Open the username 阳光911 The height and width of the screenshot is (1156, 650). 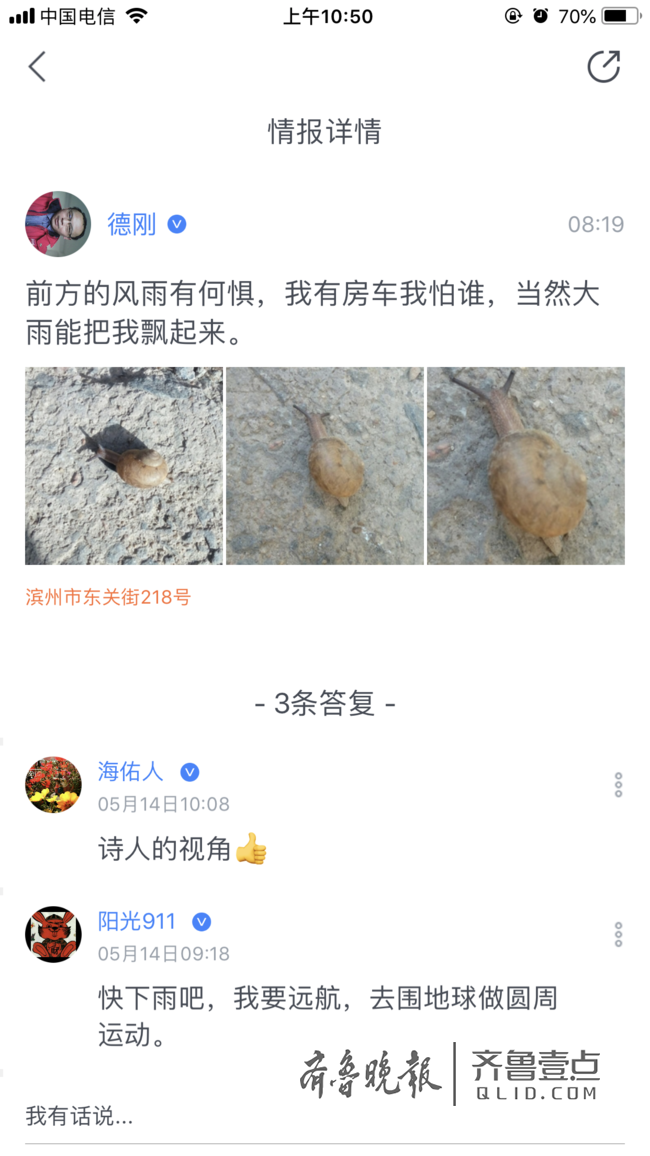(x=137, y=921)
